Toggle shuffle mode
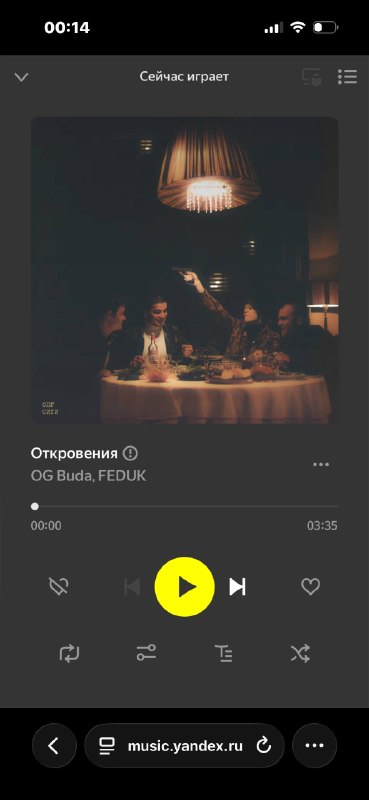The image size is (369, 800). coord(300,653)
